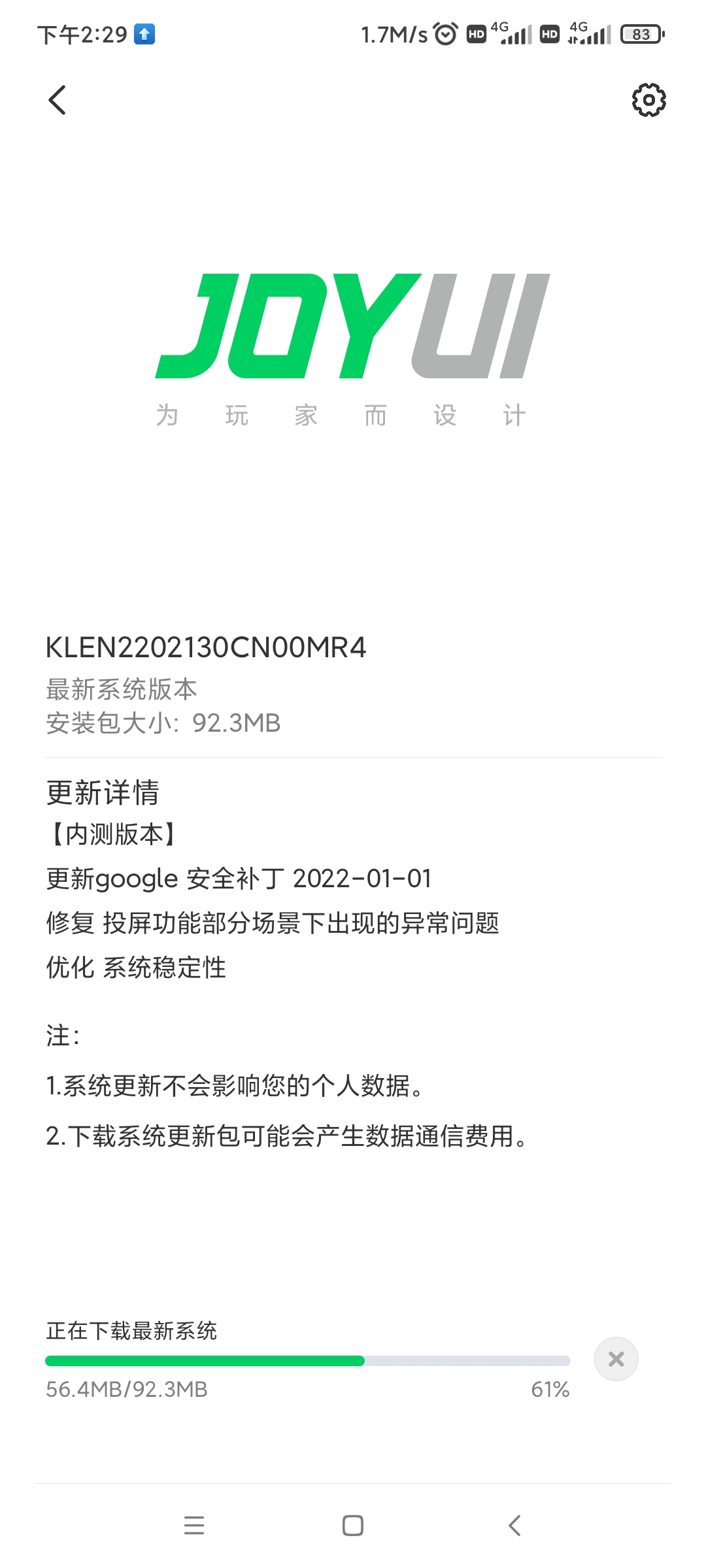
Task: Cancel the system update download
Action: (x=616, y=1359)
